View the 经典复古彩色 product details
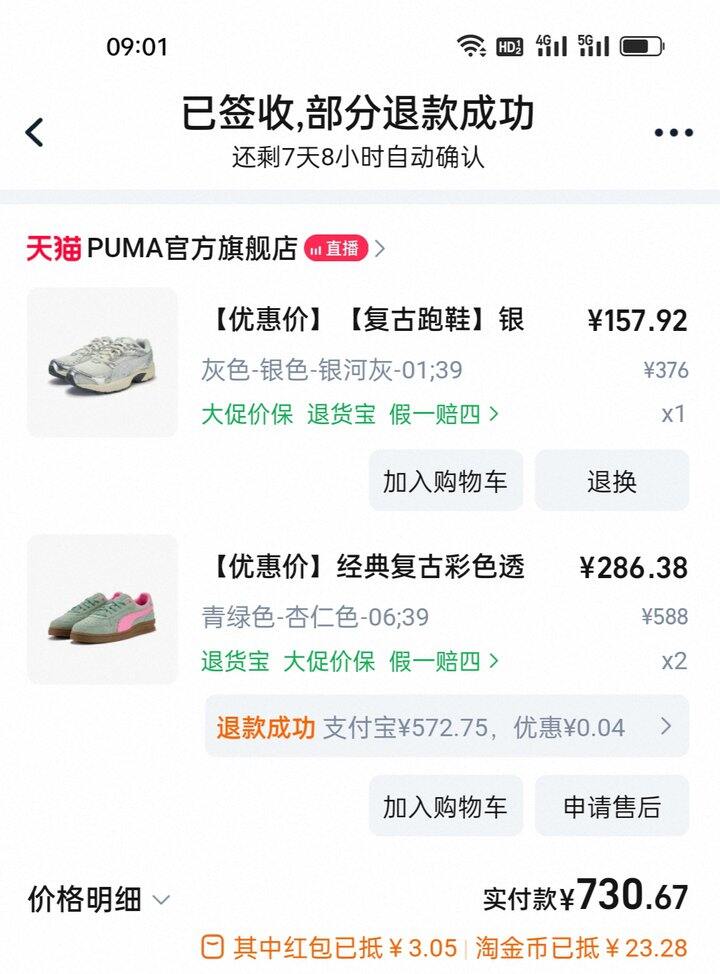 tap(366, 567)
